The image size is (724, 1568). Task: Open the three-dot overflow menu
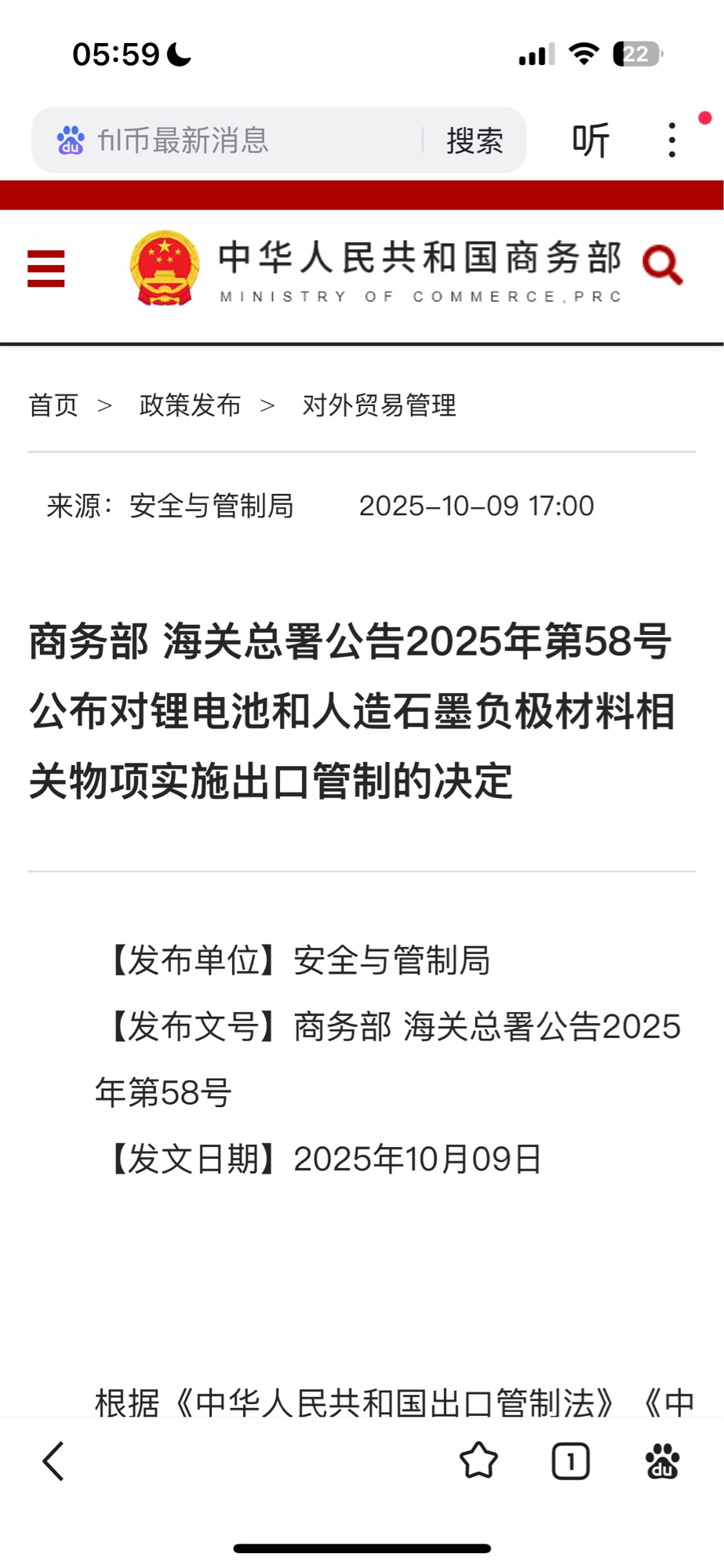click(672, 141)
